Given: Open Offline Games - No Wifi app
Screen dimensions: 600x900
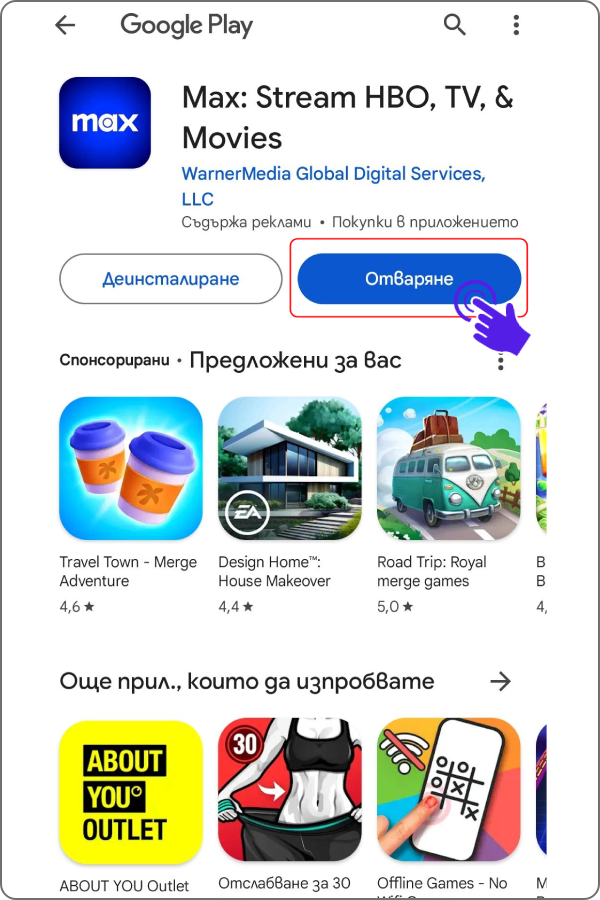Looking at the screenshot, I should coord(448,792).
